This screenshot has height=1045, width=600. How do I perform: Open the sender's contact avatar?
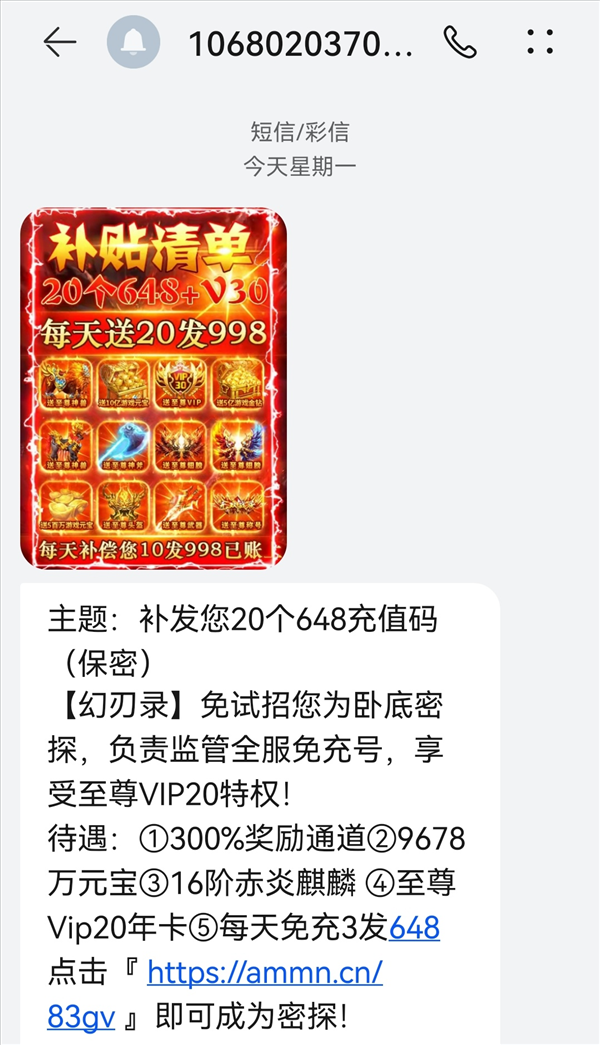click(x=133, y=41)
